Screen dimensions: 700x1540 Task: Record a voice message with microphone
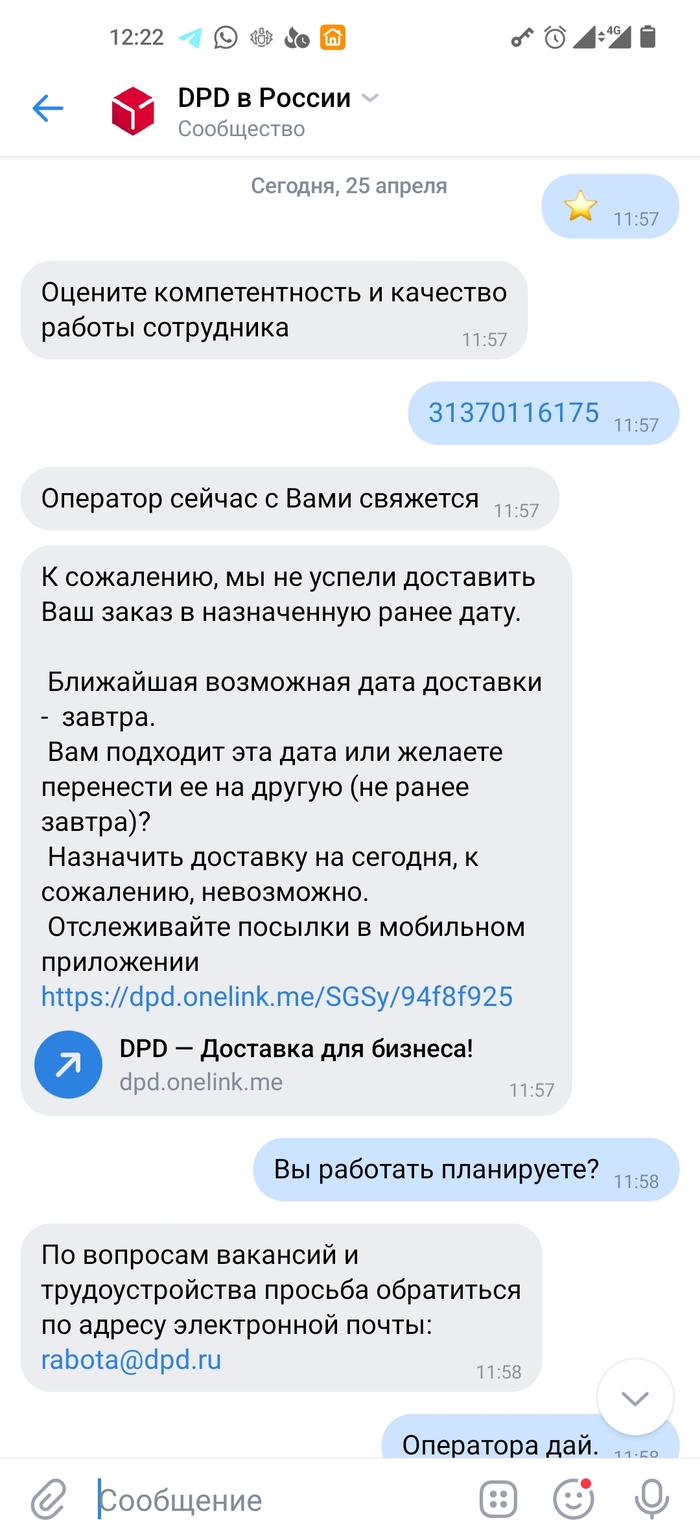click(652, 1498)
